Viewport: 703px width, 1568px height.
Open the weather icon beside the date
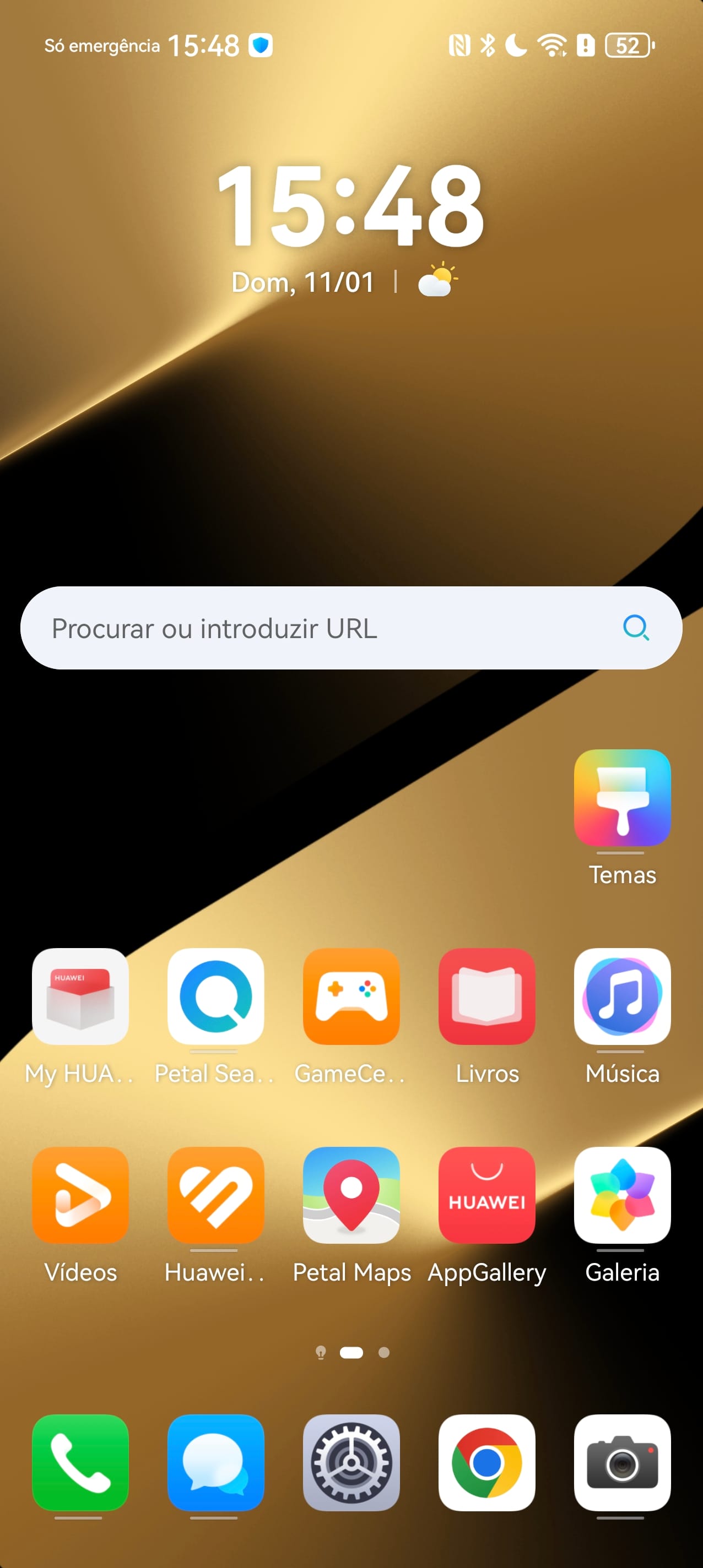pyautogui.click(x=437, y=280)
